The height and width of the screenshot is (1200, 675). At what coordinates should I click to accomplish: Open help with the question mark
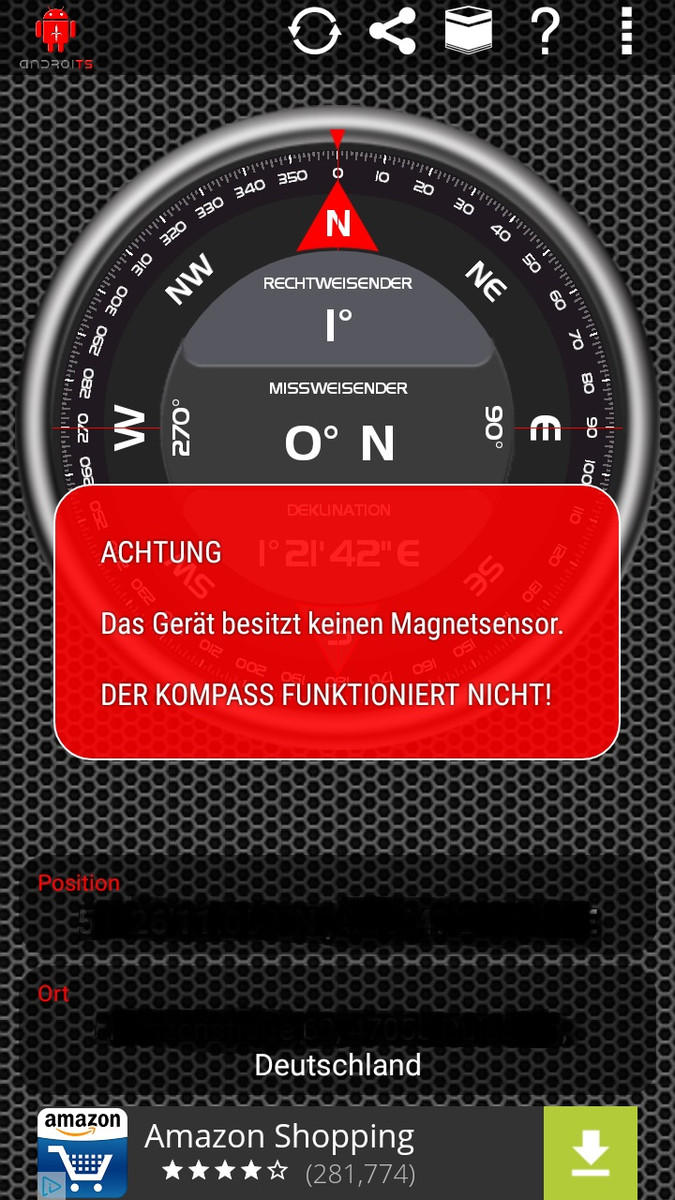click(x=546, y=32)
